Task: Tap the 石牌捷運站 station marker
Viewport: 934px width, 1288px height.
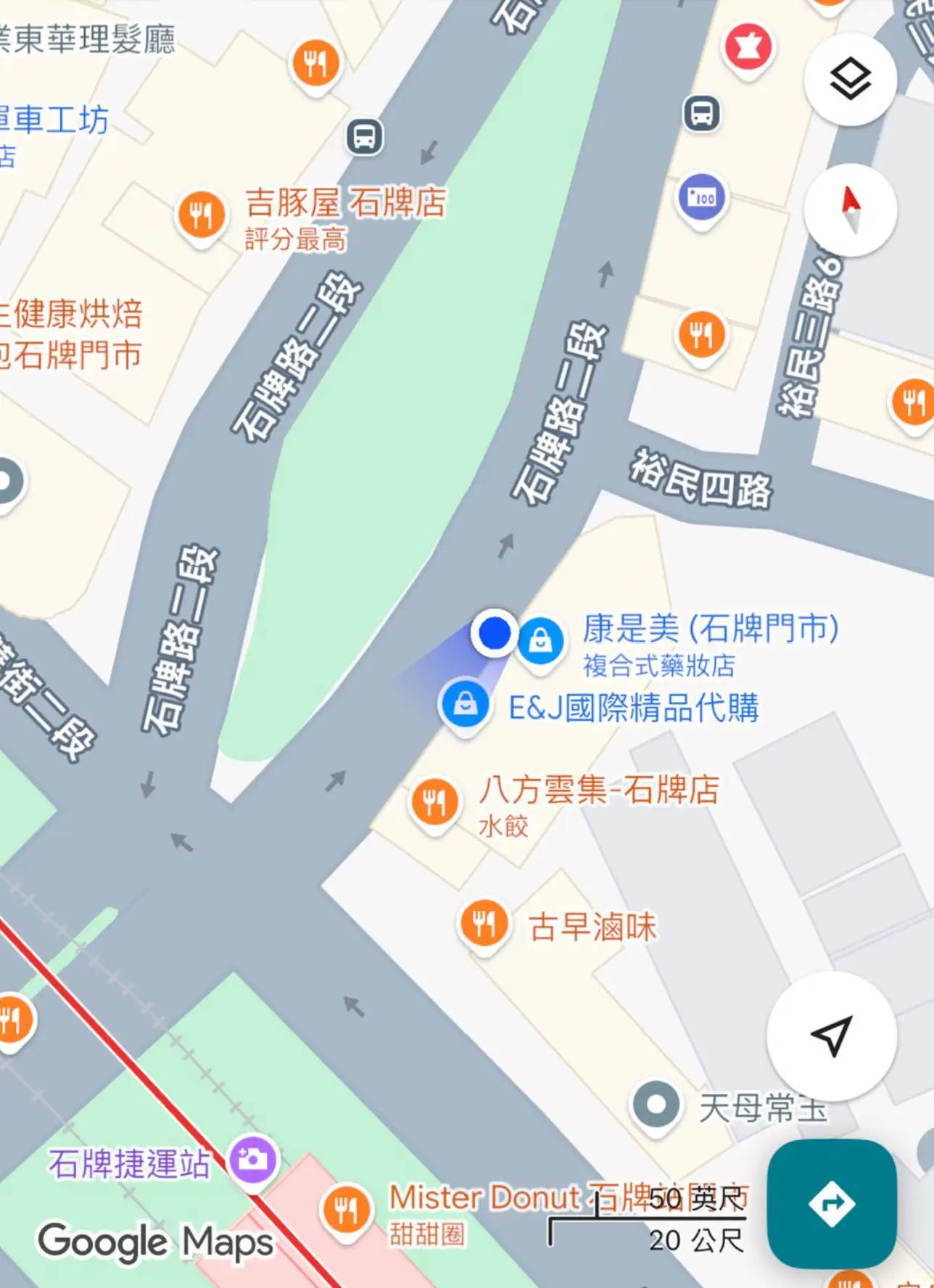Action: tap(252, 1159)
